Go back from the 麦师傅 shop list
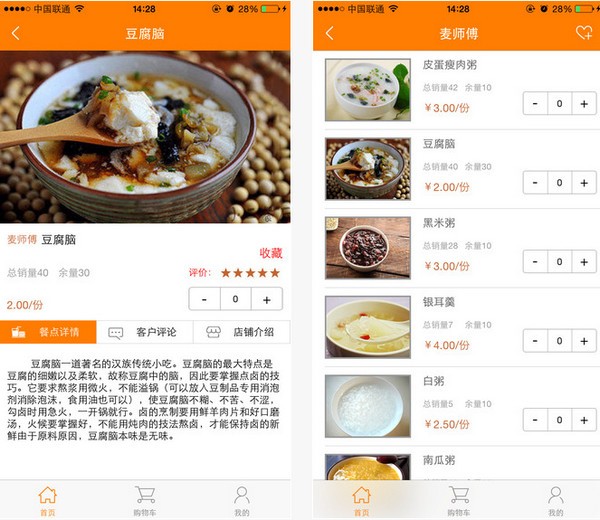This screenshot has width=600, height=520. 329,33
